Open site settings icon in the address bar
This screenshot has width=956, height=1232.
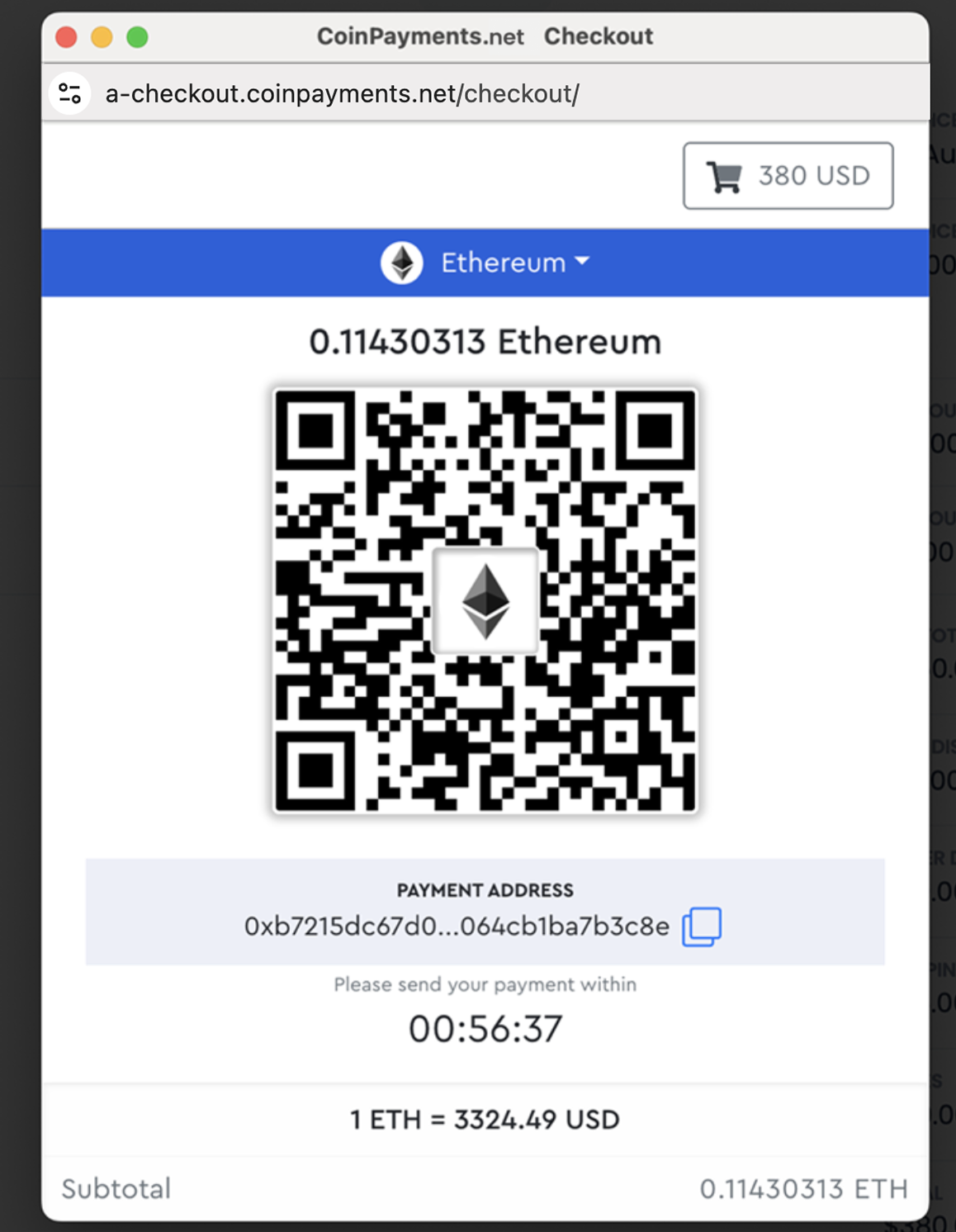(x=70, y=92)
